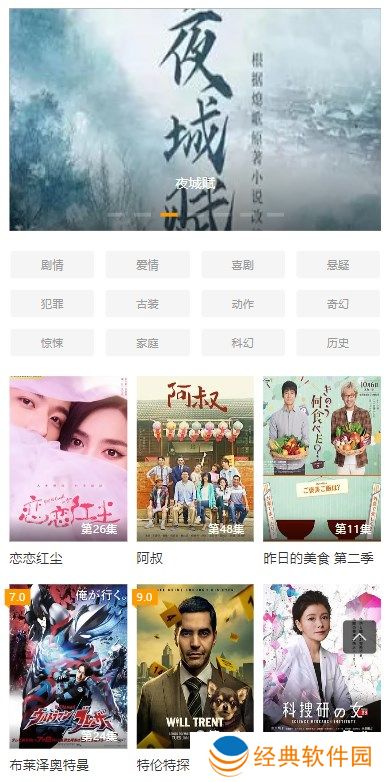390x782 pixels.
Task: Open the 科搜研の女 poster
Action: [x=322, y=658]
